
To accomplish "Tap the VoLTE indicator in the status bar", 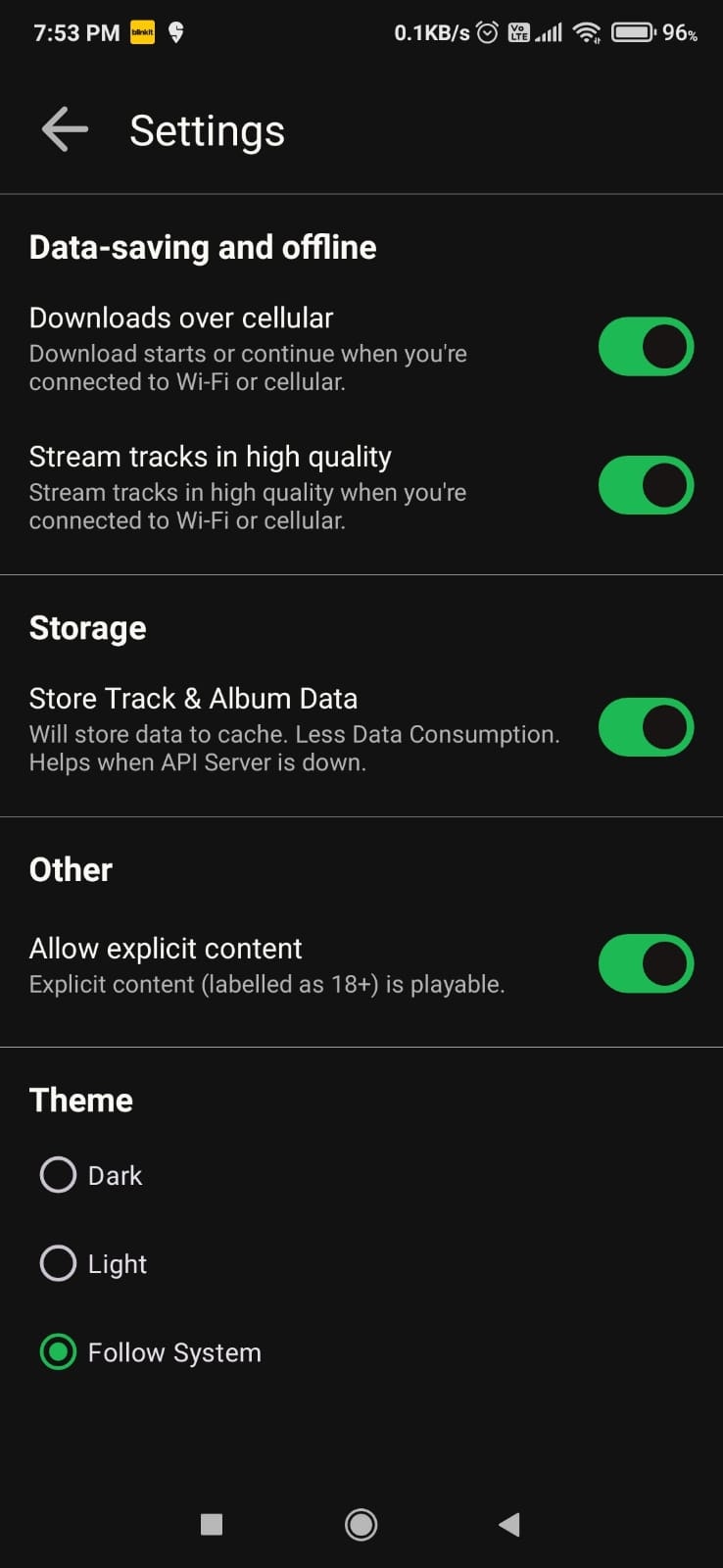I will 519,31.
